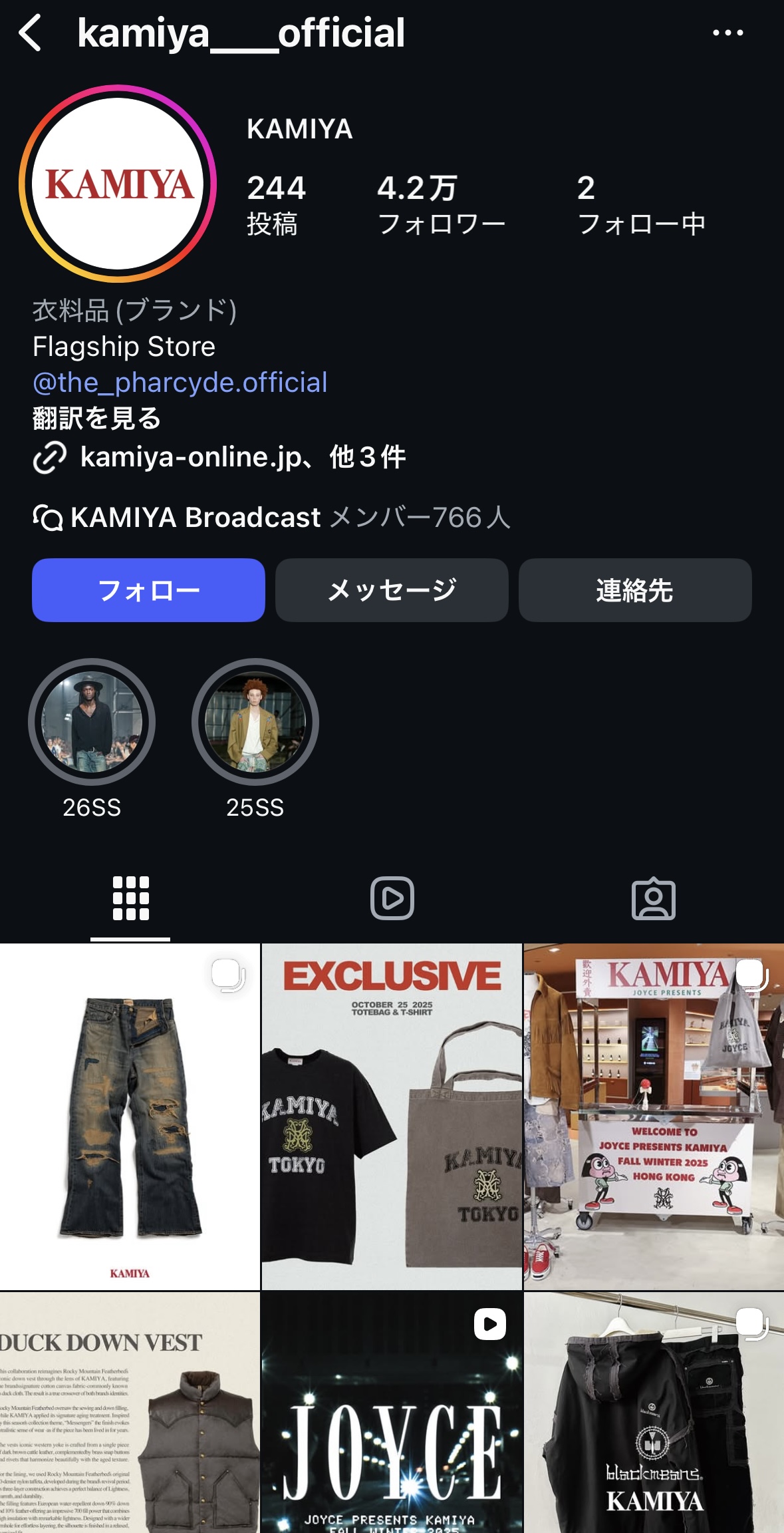Viewport: 784px width, 1533px height.
Task: Open the 25SS story highlight
Action: click(255, 723)
